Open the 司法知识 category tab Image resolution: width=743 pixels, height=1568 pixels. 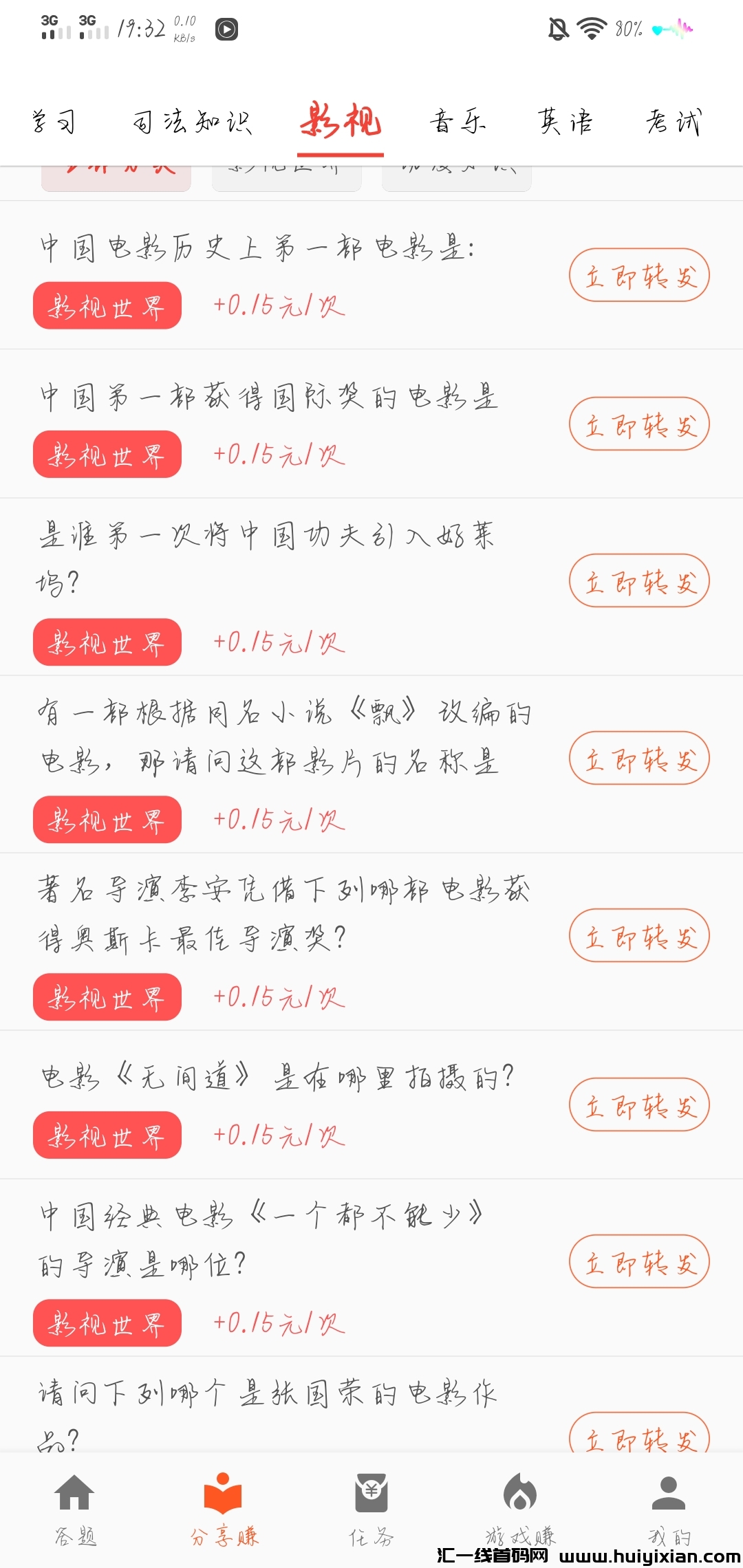192,122
